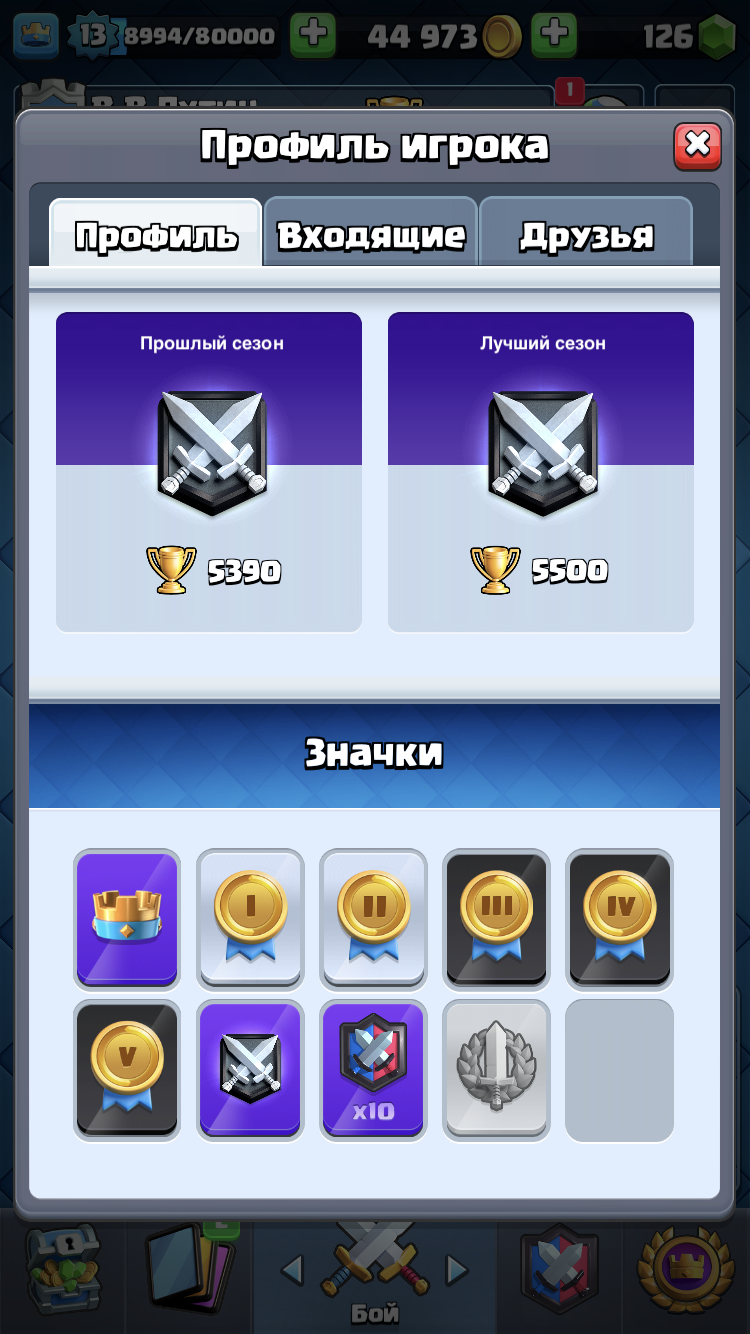Select the Профиль tab
Screen dimensions: 750x1334
156,232
